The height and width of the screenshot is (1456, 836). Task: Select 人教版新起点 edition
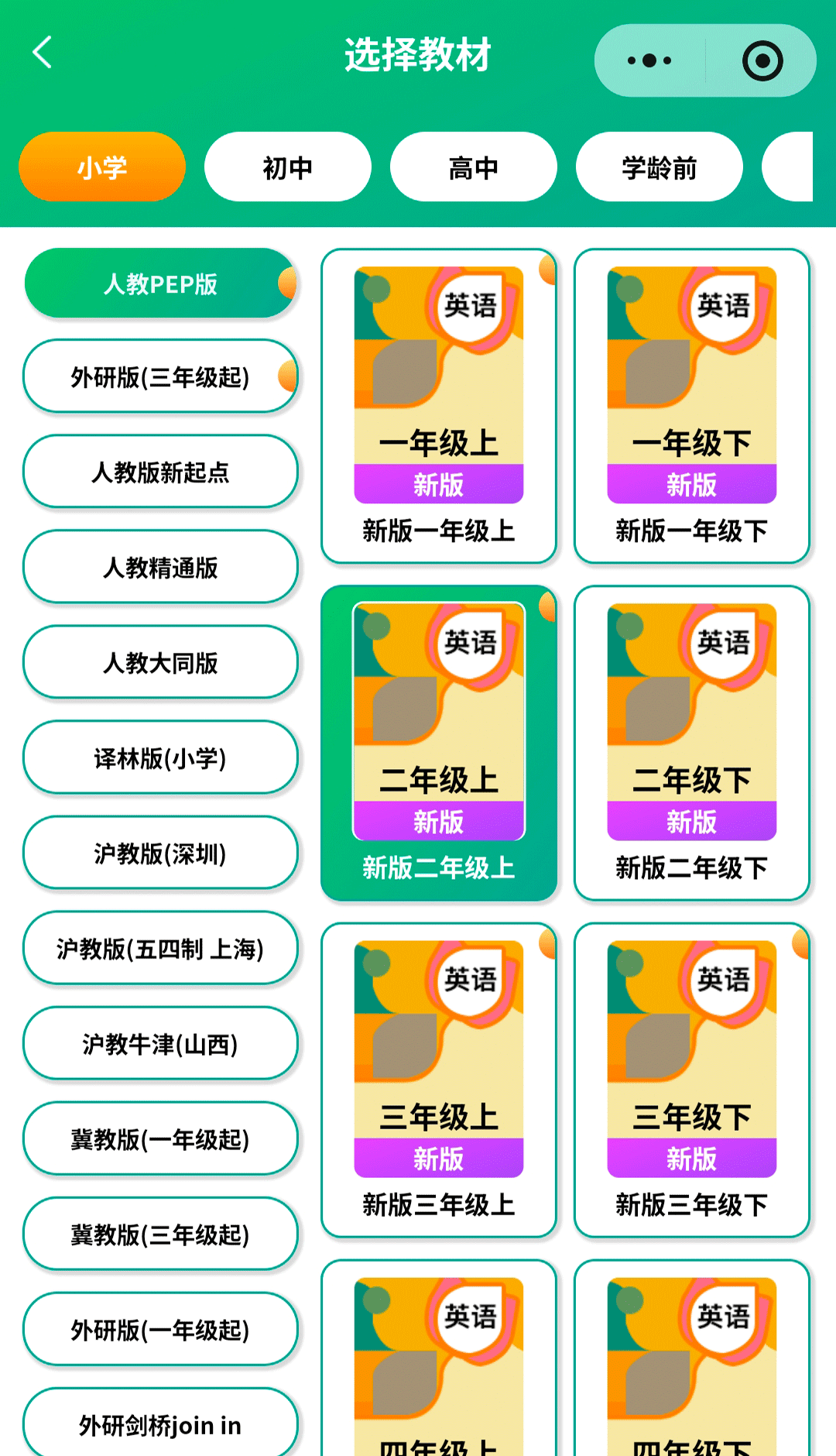click(x=160, y=472)
